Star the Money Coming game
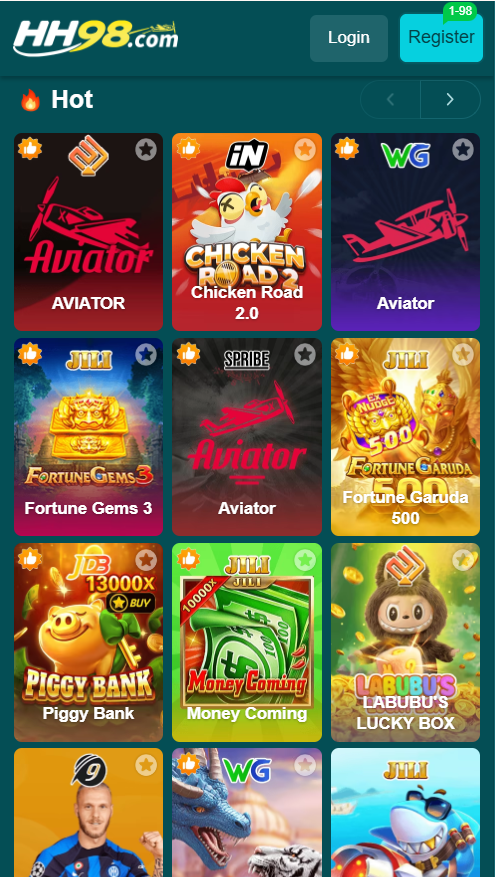495x877 pixels. click(x=305, y=560)
